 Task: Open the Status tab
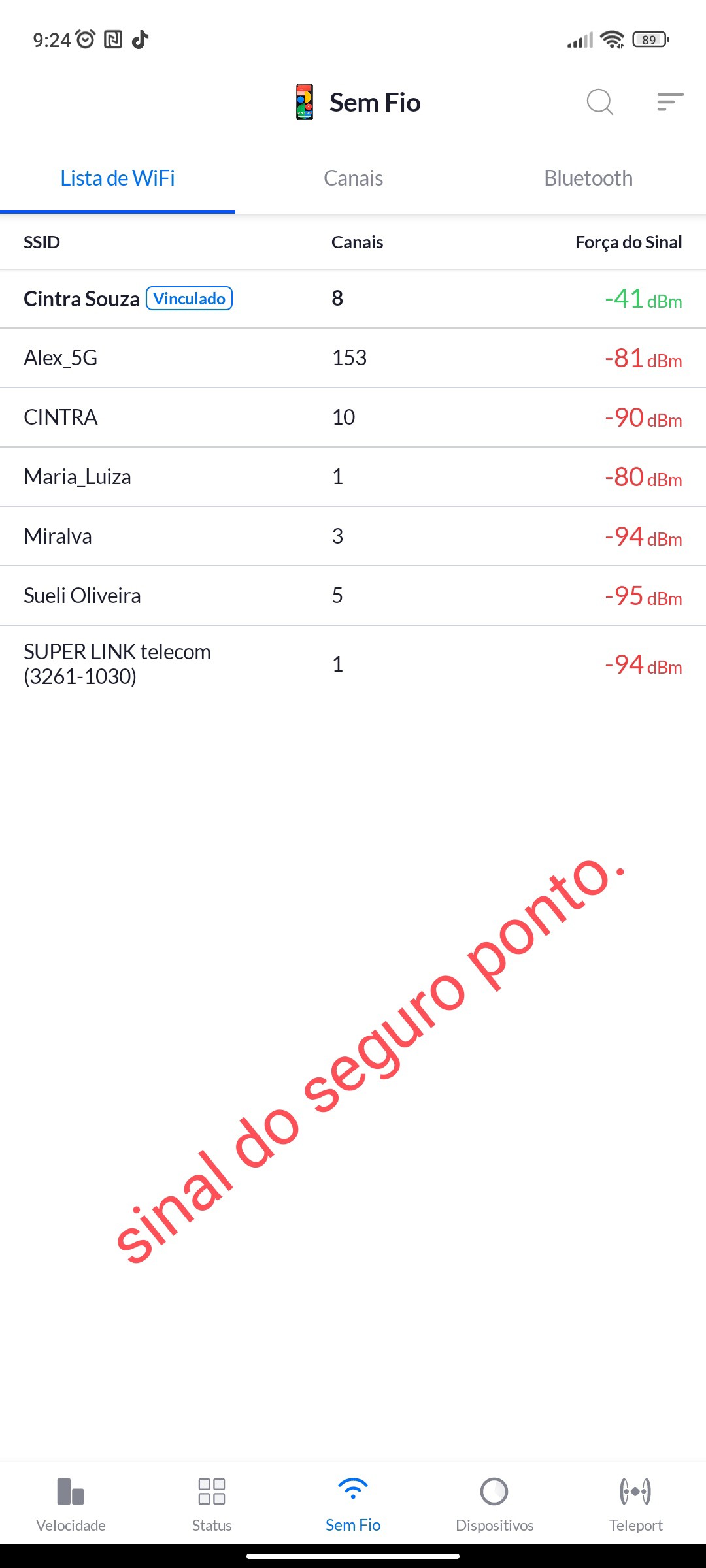tap(212, 1504)
